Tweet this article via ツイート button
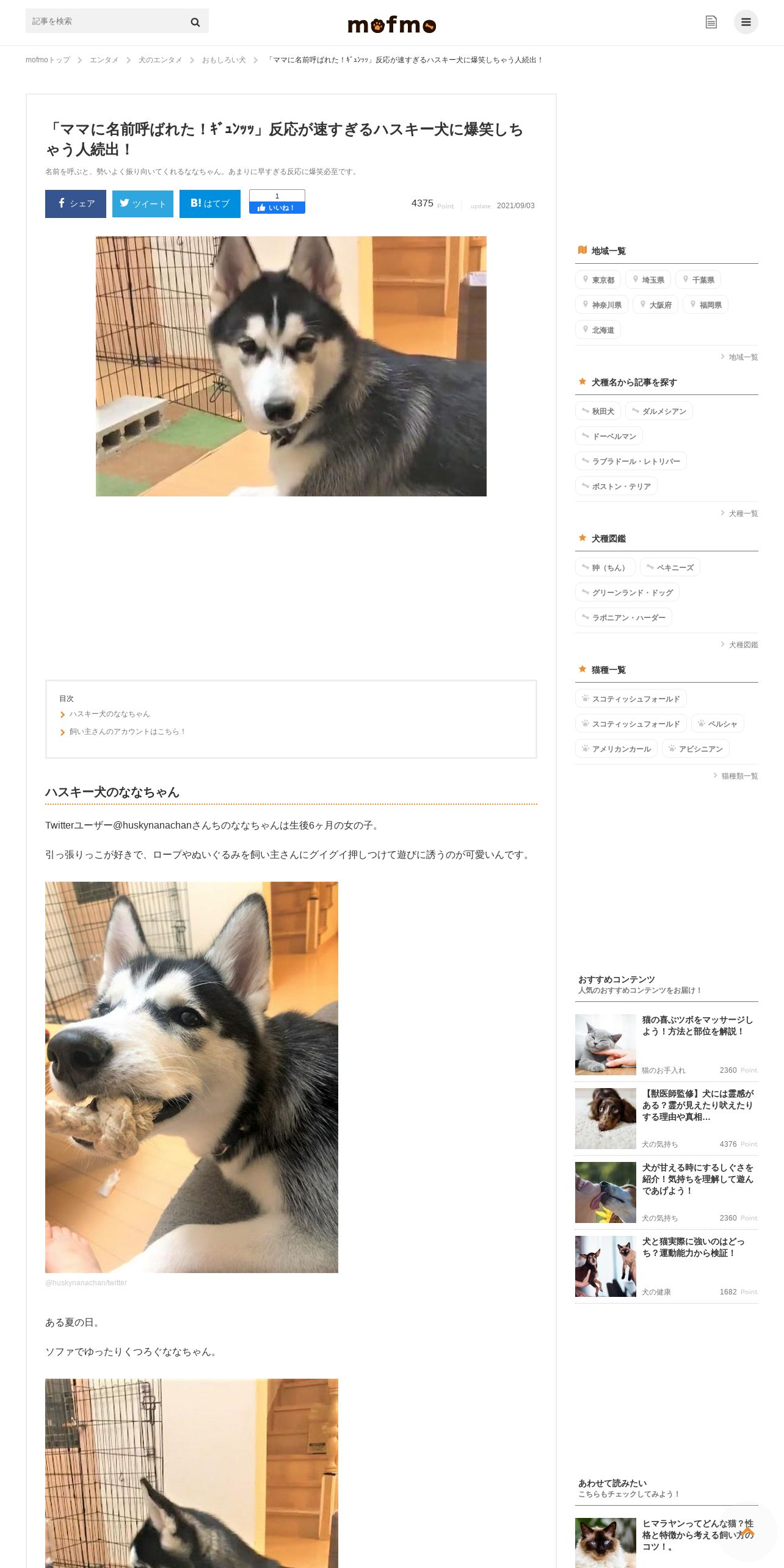This screenshot has height=1568, width=784. pos(143,204)
